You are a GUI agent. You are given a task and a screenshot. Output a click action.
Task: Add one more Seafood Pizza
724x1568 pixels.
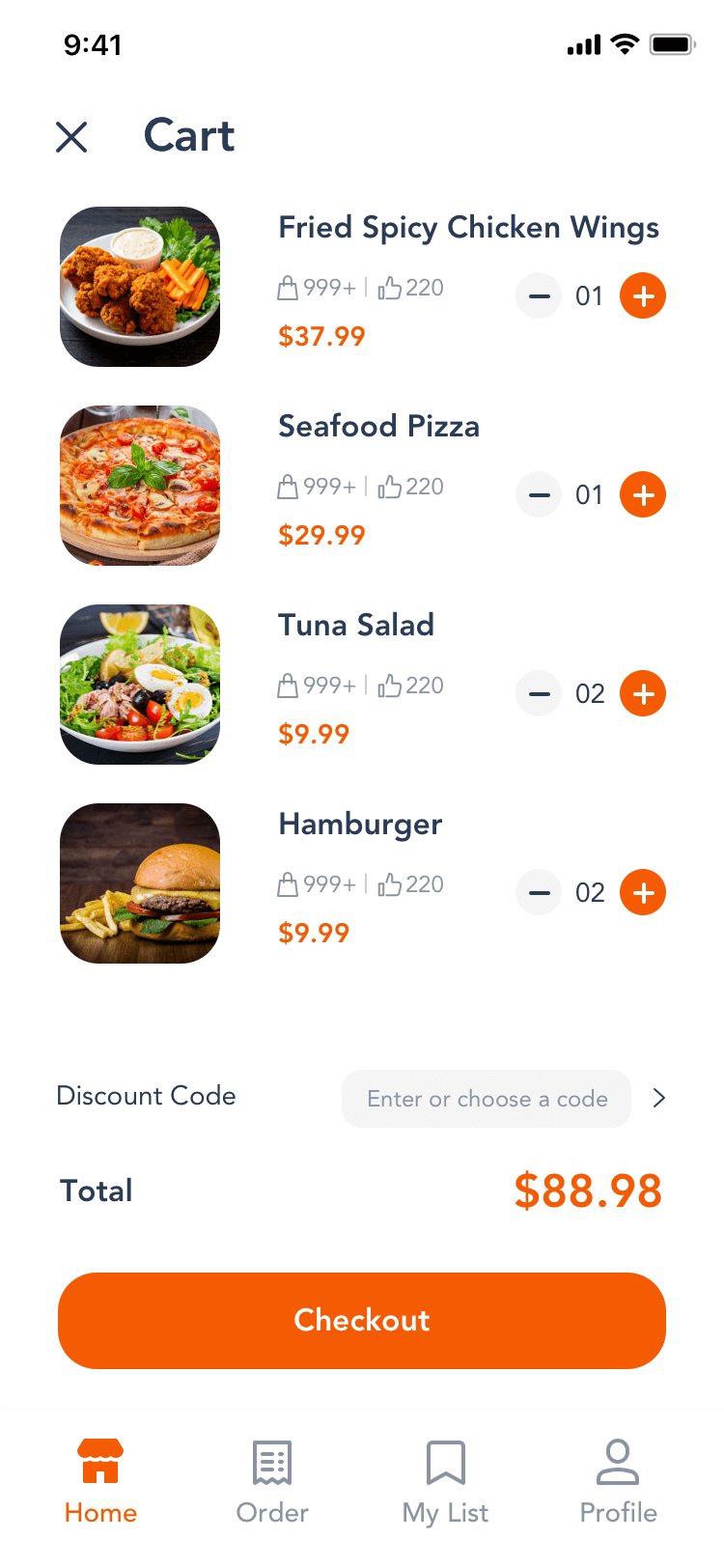643,494
